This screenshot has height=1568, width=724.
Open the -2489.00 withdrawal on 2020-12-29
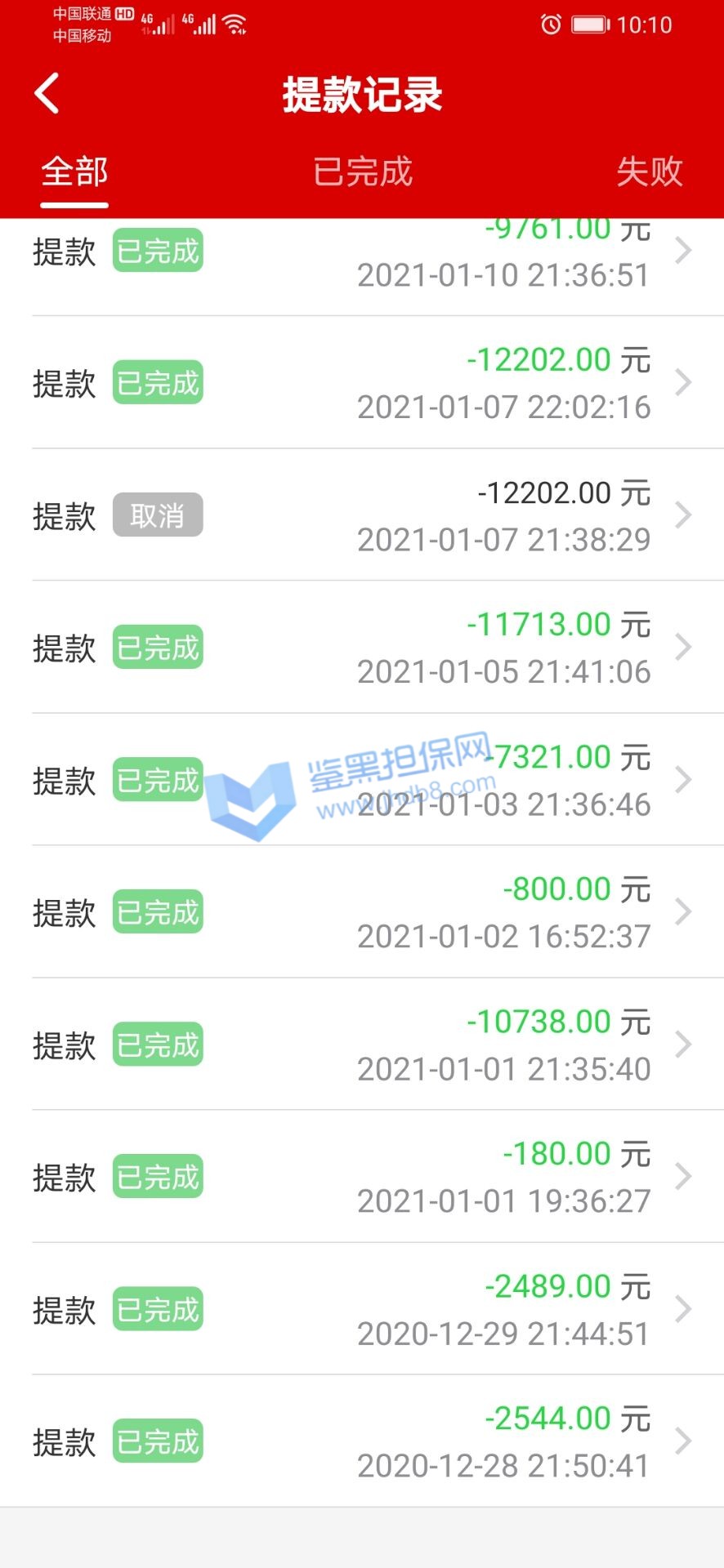click(x=362, y=1309)
